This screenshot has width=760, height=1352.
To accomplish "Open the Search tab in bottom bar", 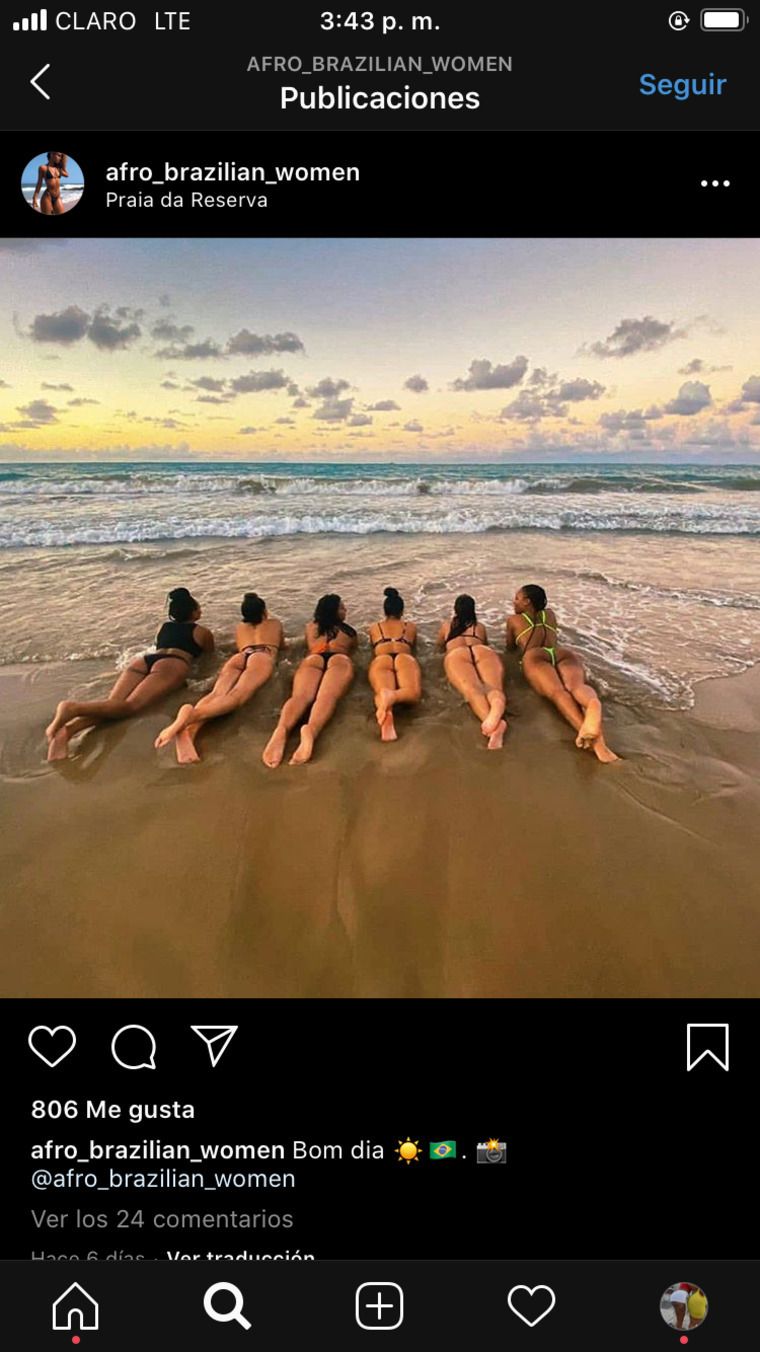I will pyautogui.click(x=227, y=1306).
